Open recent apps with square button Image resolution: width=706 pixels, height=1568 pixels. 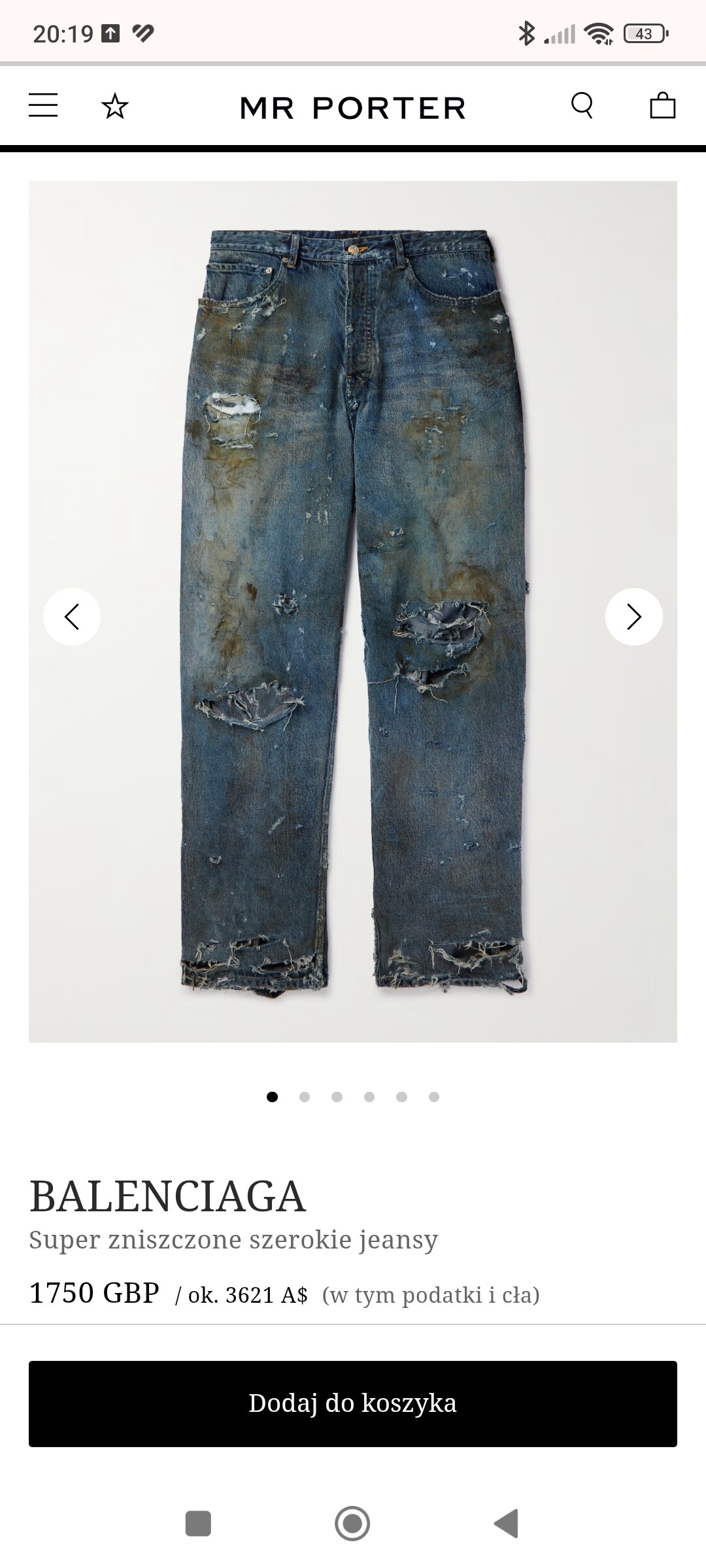point(198,1524)
